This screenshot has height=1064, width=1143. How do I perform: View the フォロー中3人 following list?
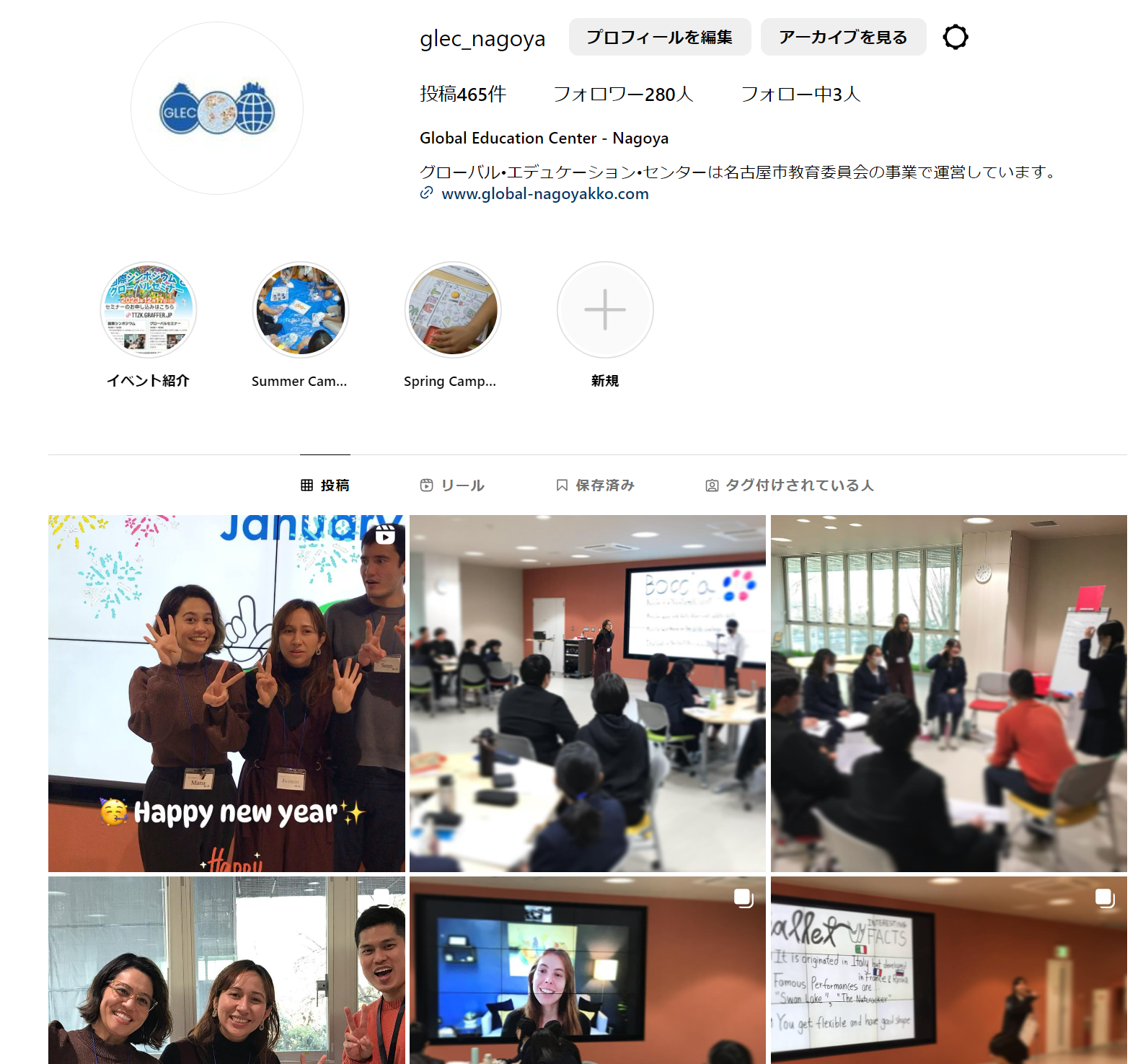coord(800,94)
